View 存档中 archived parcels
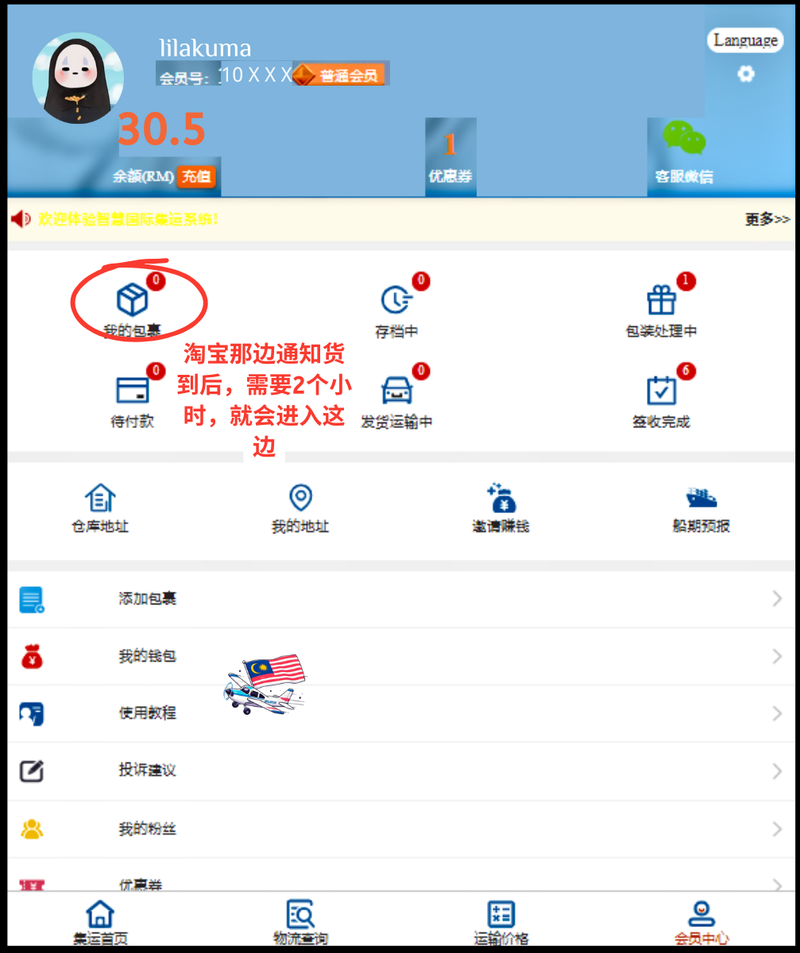Image resolution: width=800 pixels, height=953 pixels. [397, 309]
